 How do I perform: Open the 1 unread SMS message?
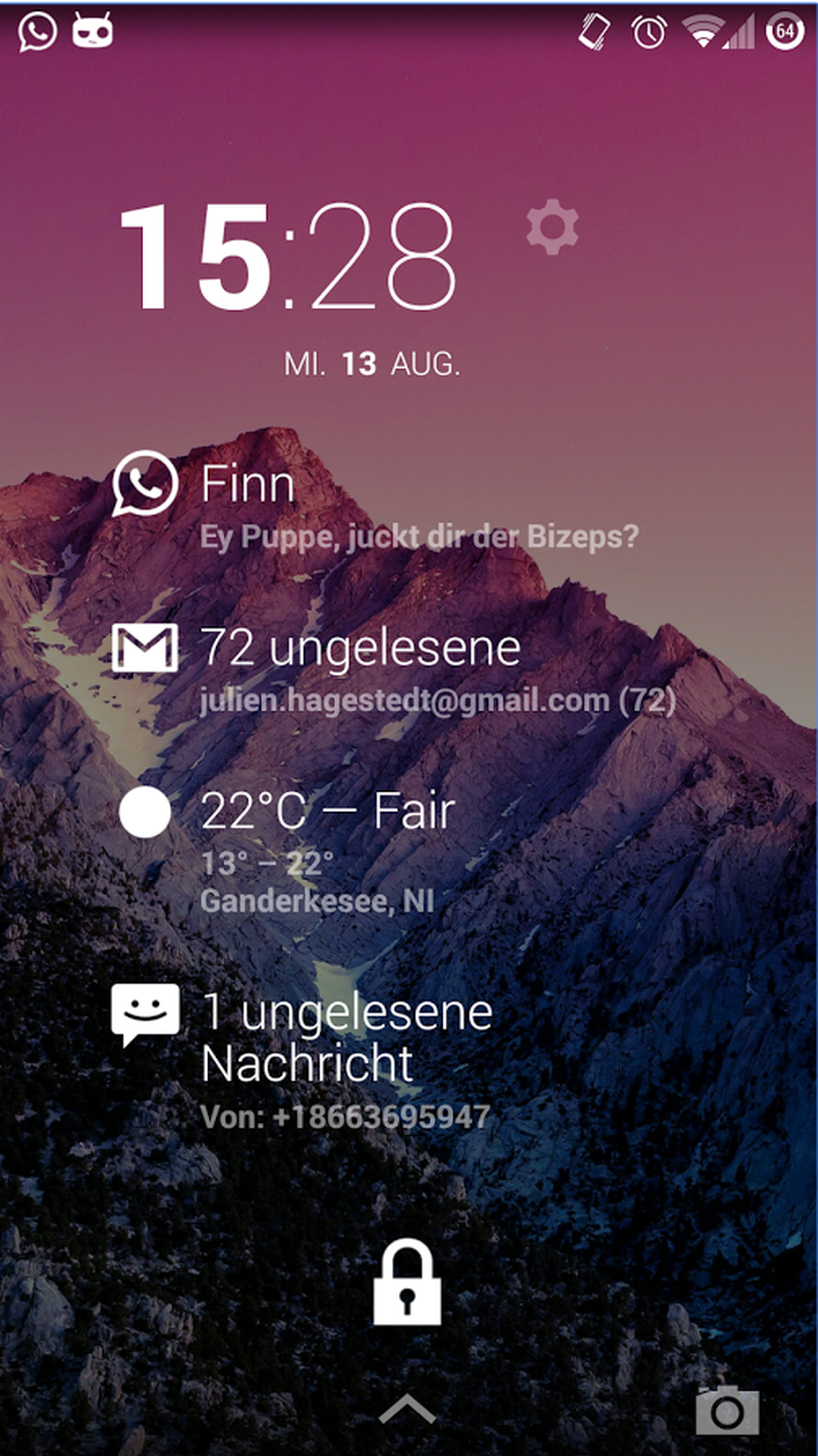(x=345, y=1049)
